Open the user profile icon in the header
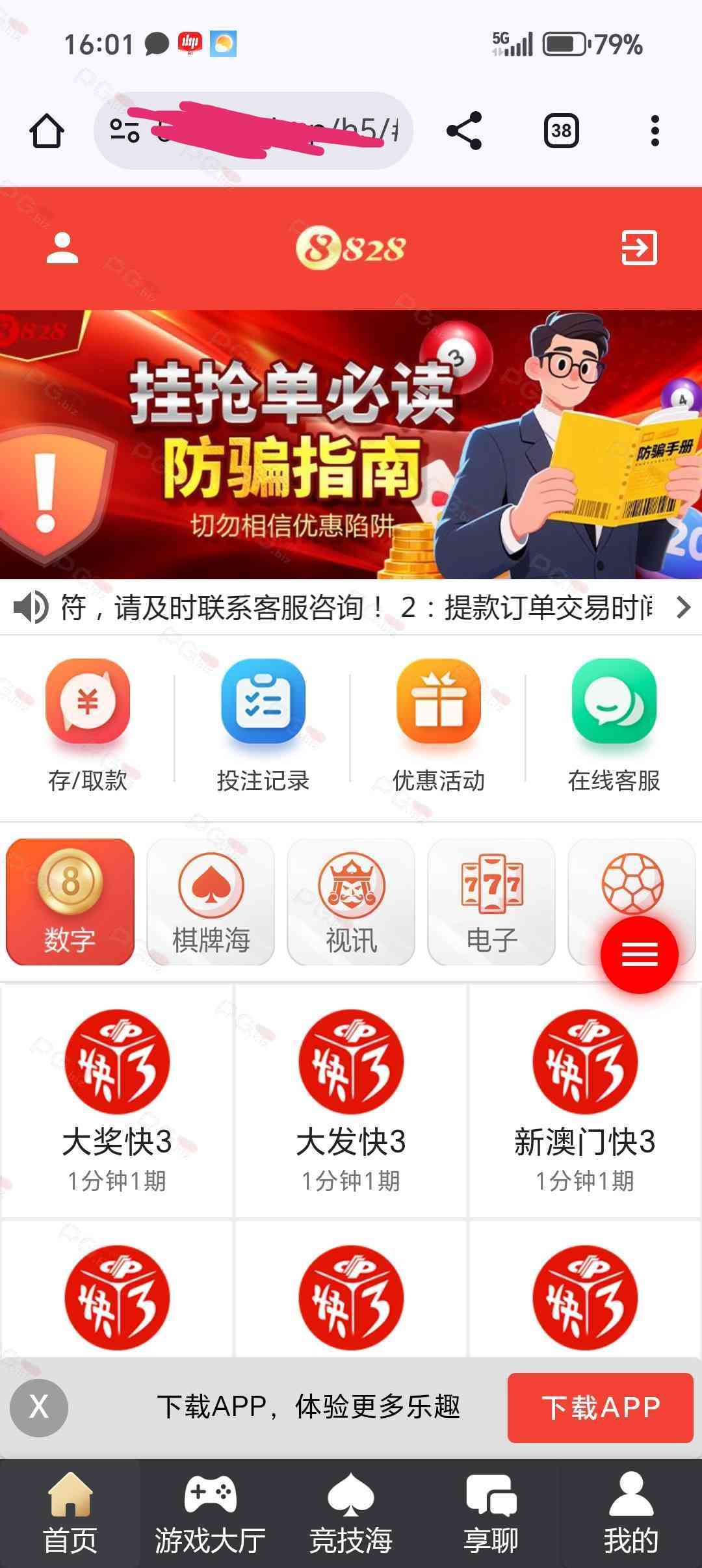Image resolution: width=702 pixels, height=1568 pixels. [62, 248]
